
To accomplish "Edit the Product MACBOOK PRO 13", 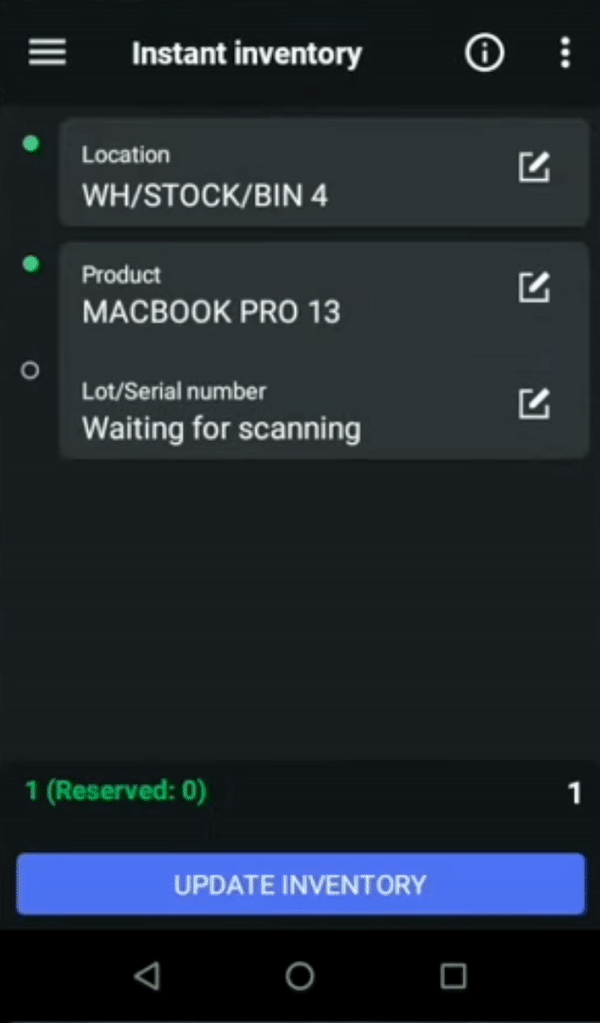I will 534,287.
